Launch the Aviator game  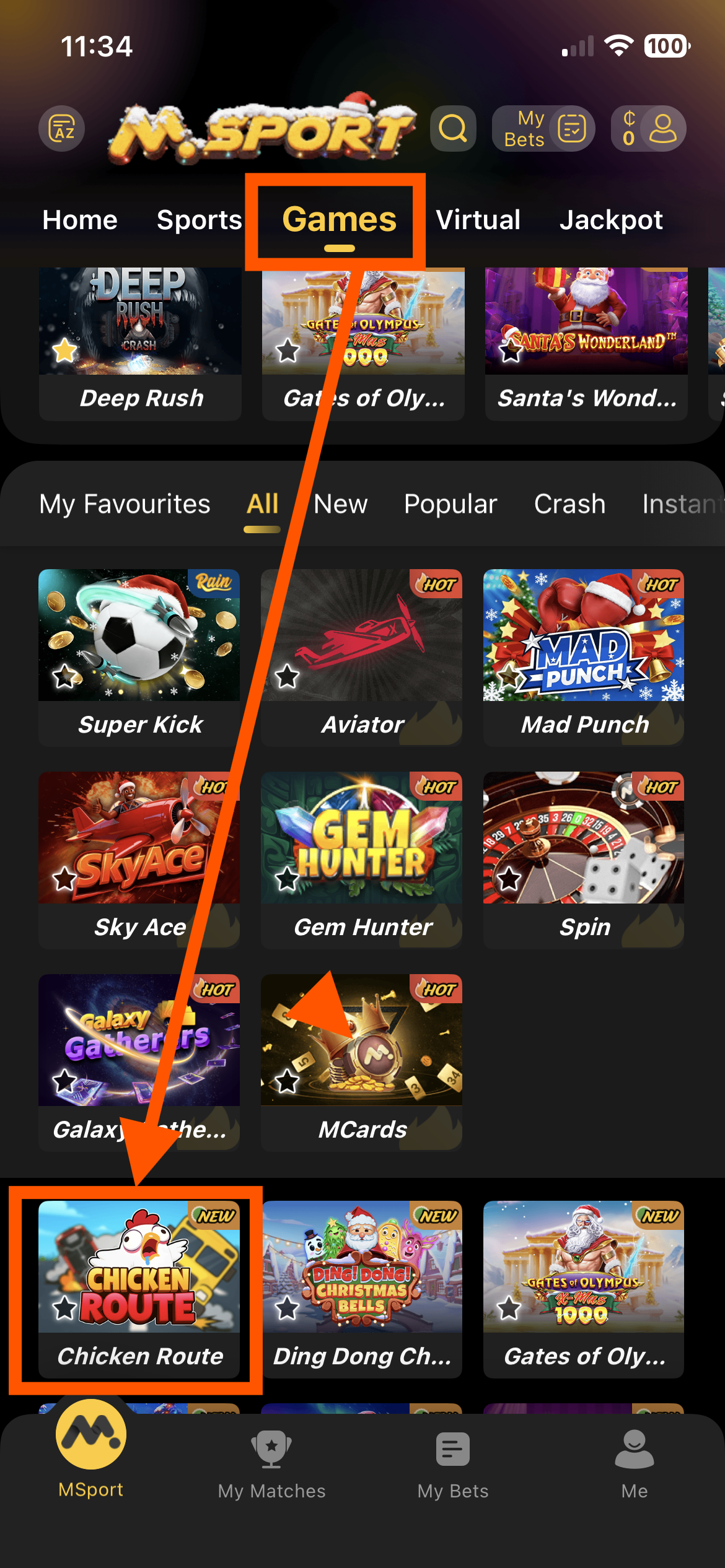361,656
